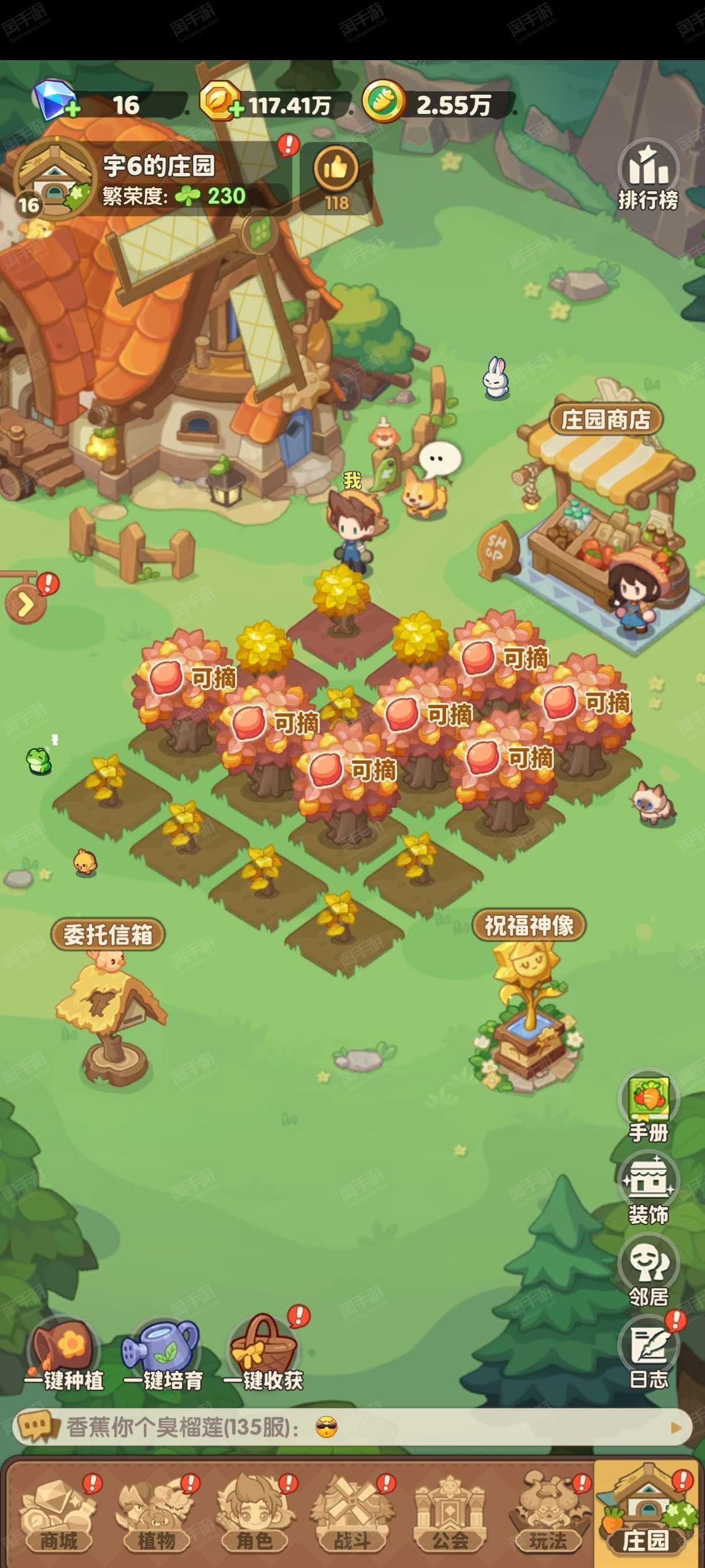Switch to the 战斗 tab
Screen dimensions: 705x1568
(x=352, y=1514)
